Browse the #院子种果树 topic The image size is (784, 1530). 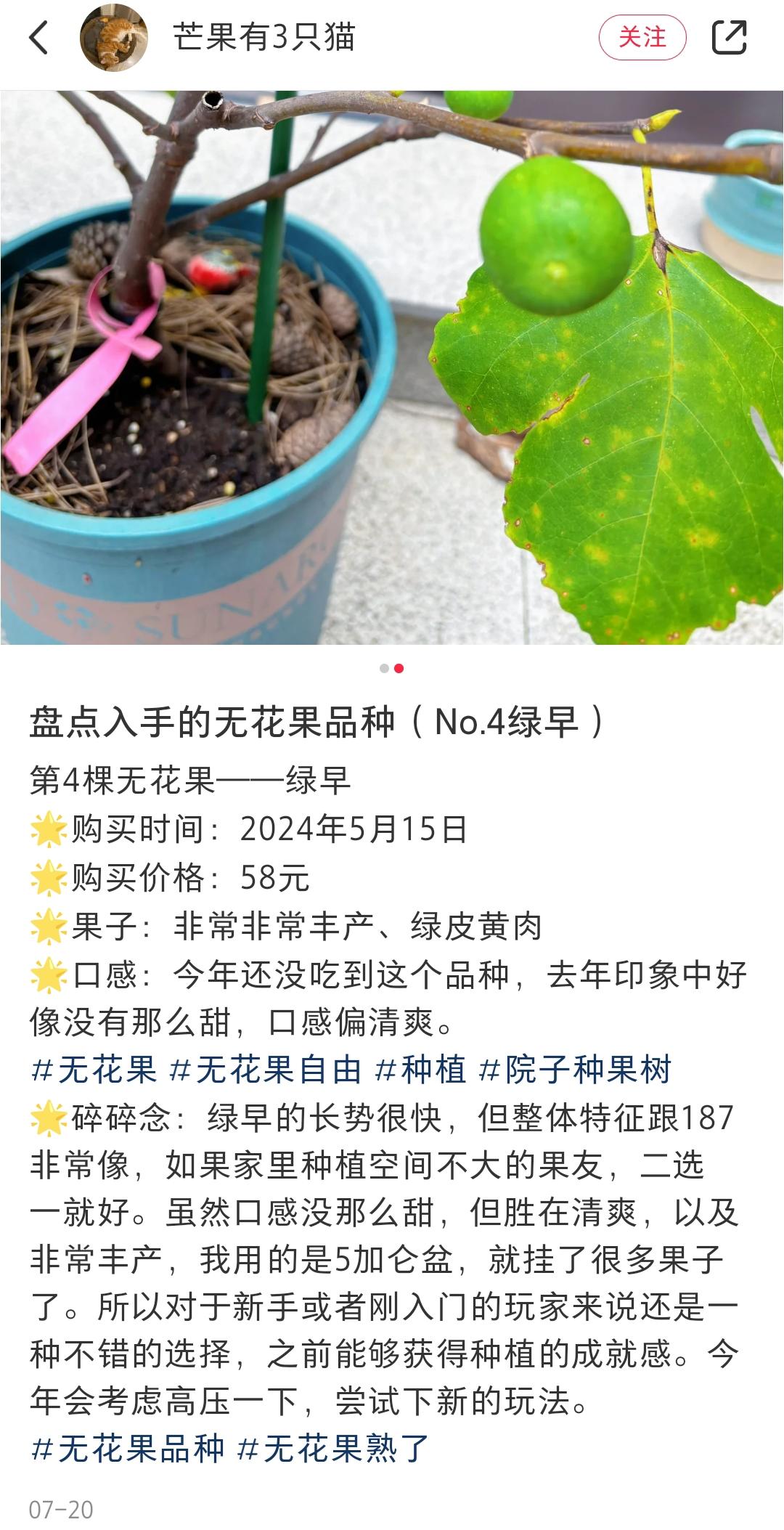coord(576,1070)
